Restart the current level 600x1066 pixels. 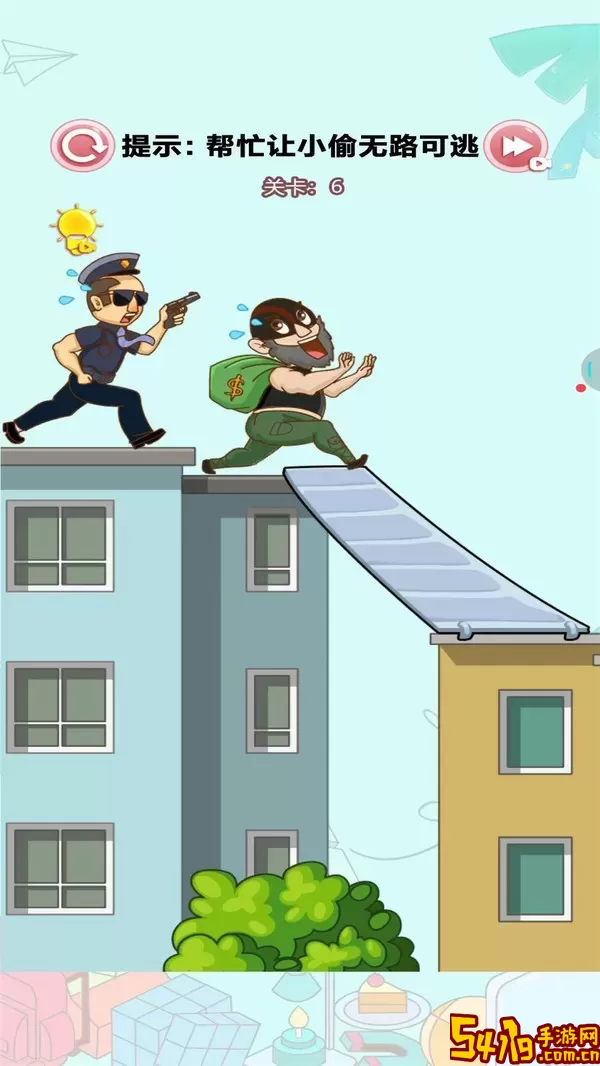[x=83, y=147]
